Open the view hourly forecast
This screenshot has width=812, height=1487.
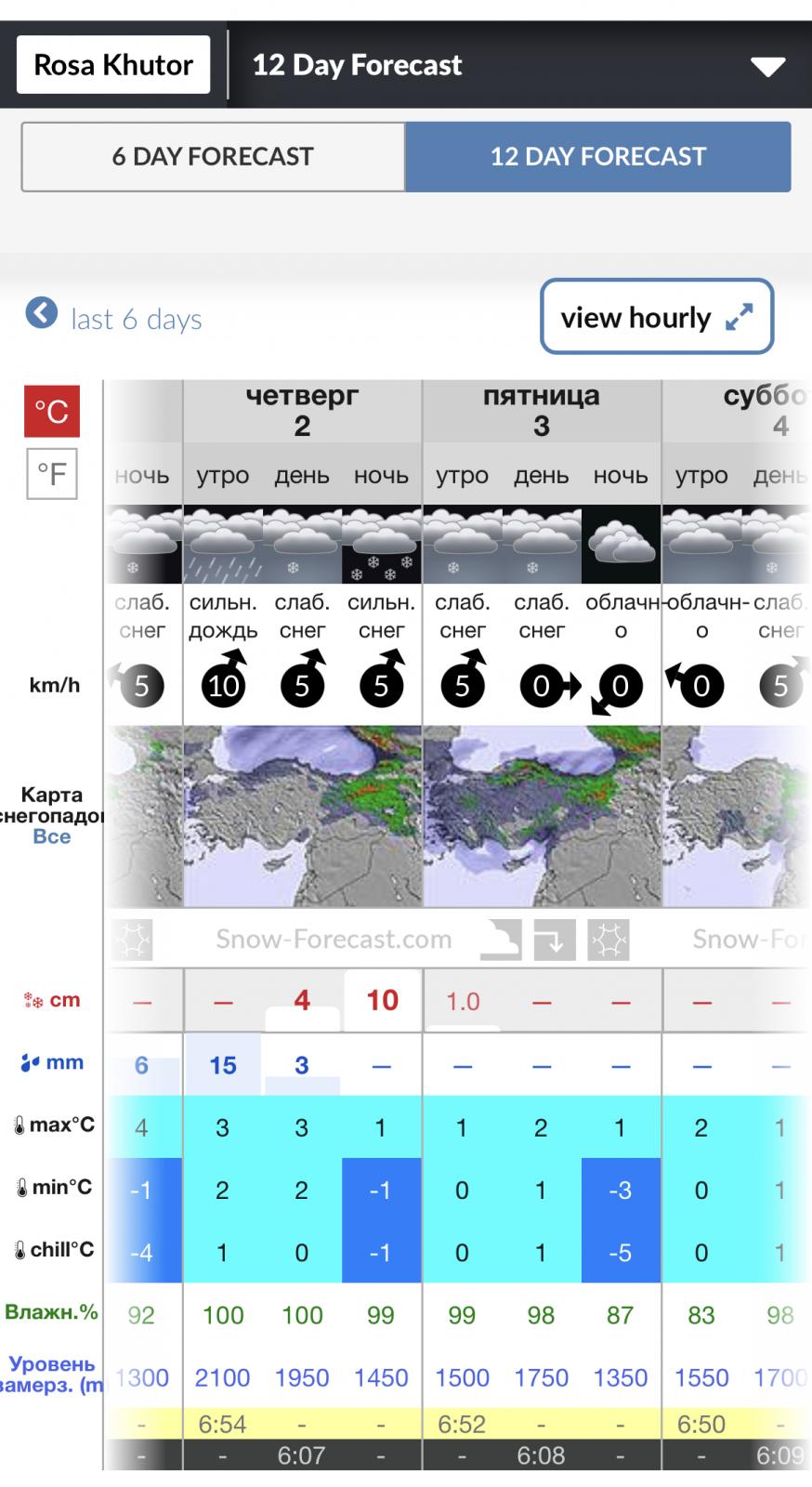pos(657,317)
